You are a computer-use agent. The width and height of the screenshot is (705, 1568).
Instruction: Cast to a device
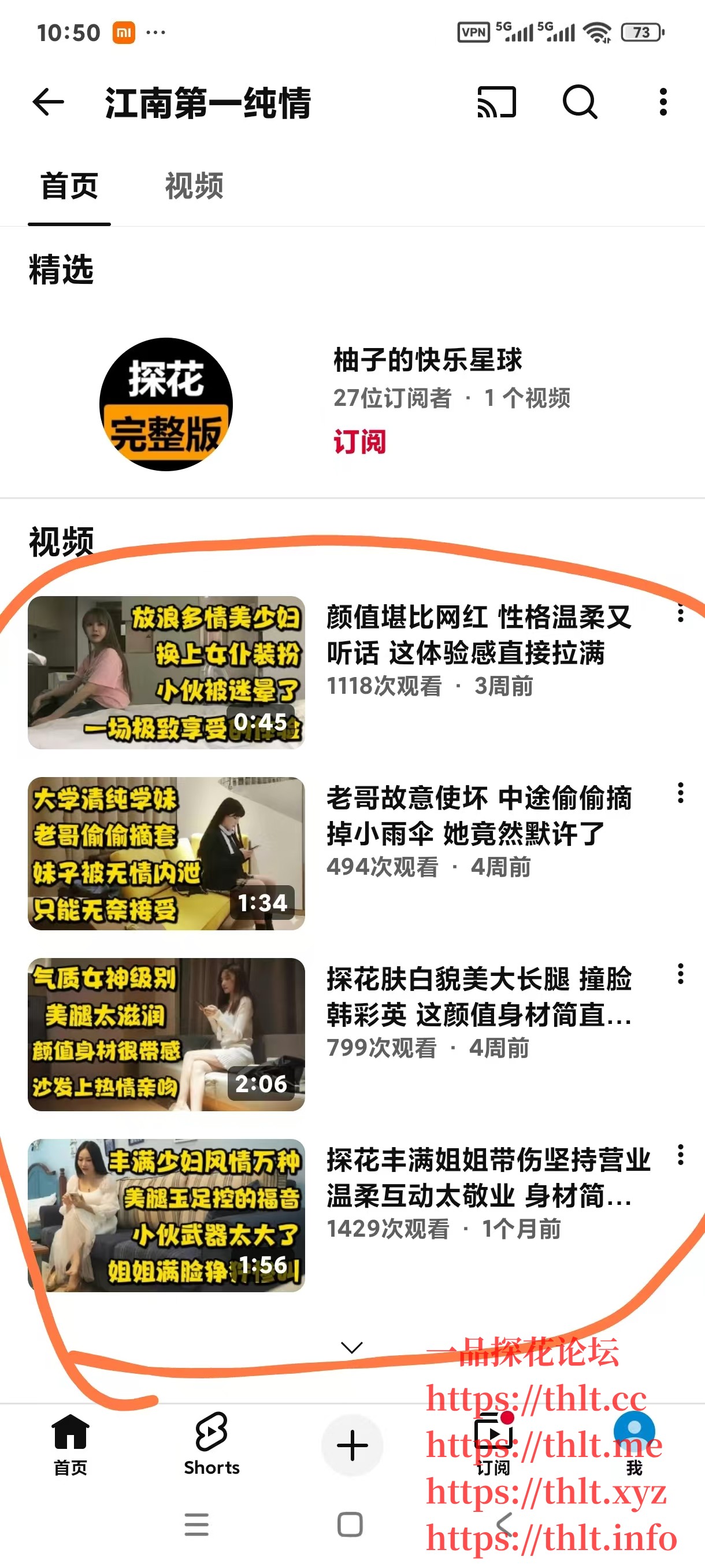496,102
